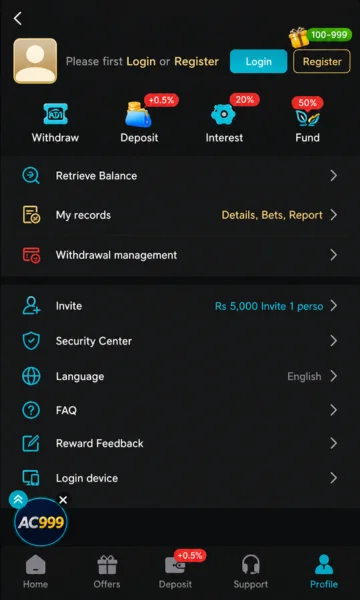Open Reward Feedback
Viewport: 360px width, 600px height.
(180, 443)
